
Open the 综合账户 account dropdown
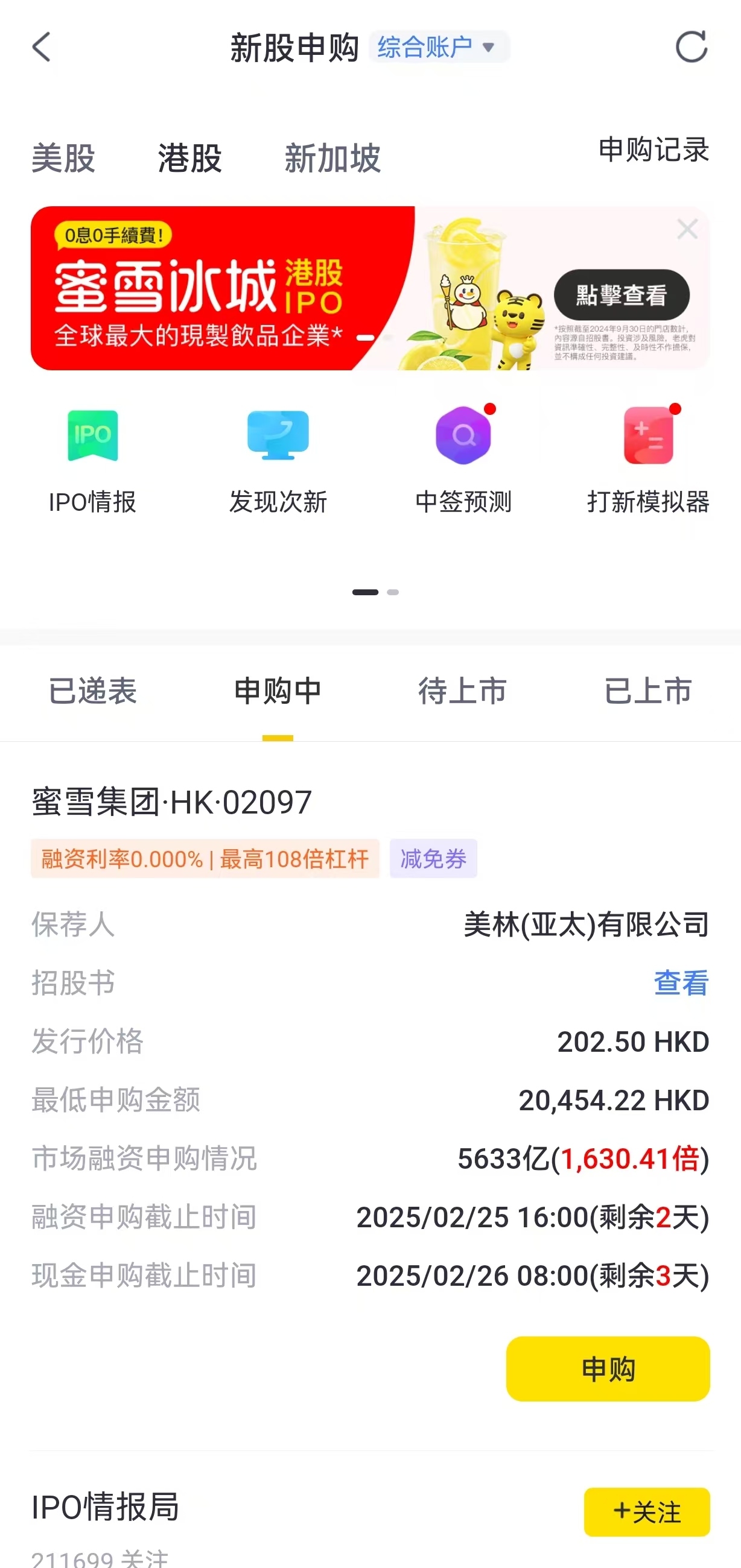pyautogui.click(x=437, y=46)
